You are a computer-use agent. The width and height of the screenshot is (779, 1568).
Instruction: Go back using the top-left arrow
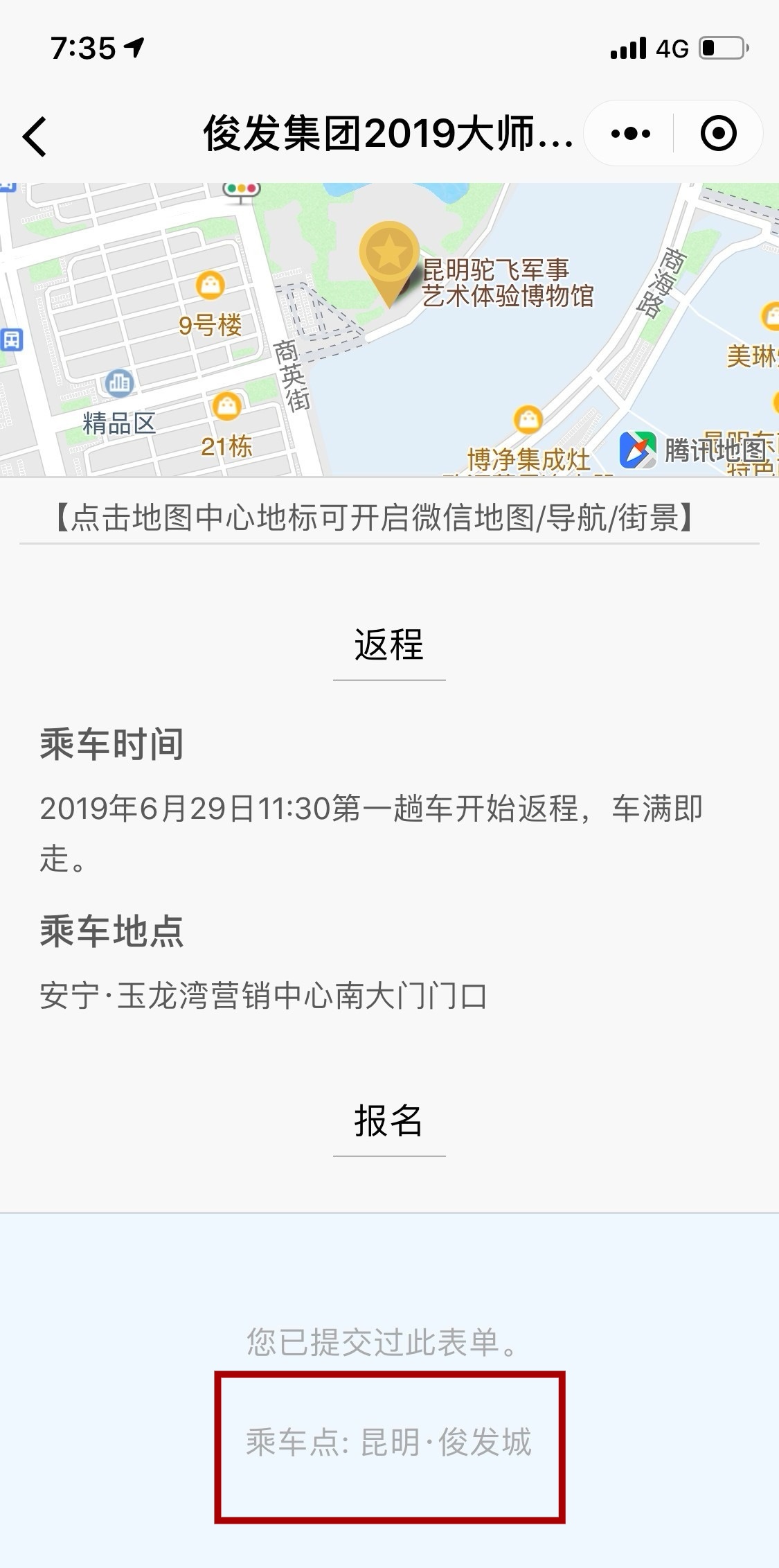point(35,136)
